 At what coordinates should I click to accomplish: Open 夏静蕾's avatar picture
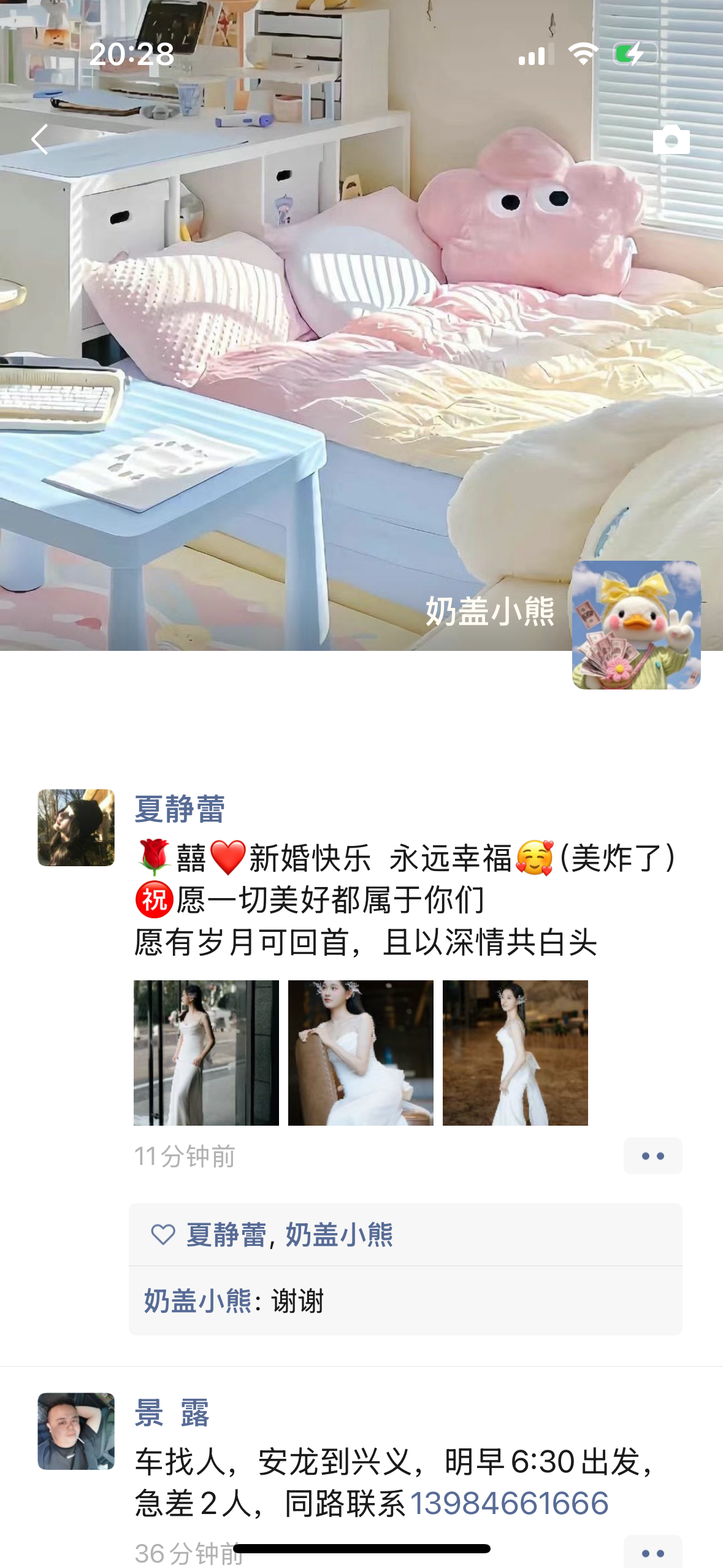tap(76, 827)
